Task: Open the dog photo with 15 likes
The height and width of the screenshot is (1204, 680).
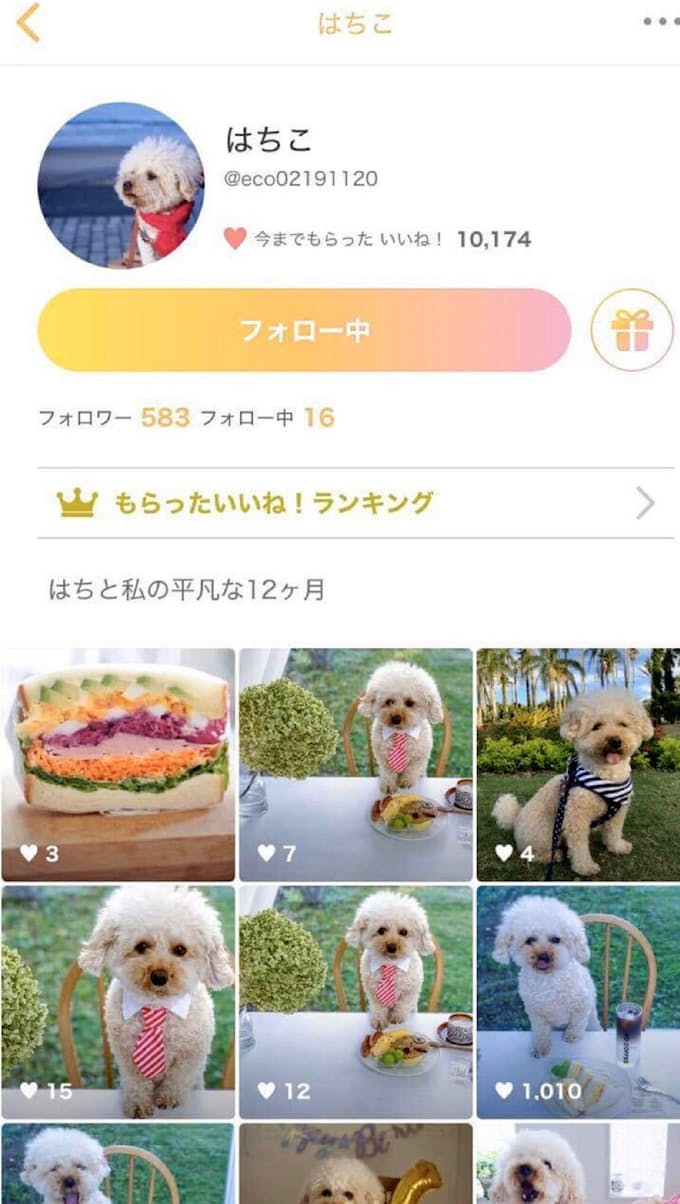Action: point(118,1002)
